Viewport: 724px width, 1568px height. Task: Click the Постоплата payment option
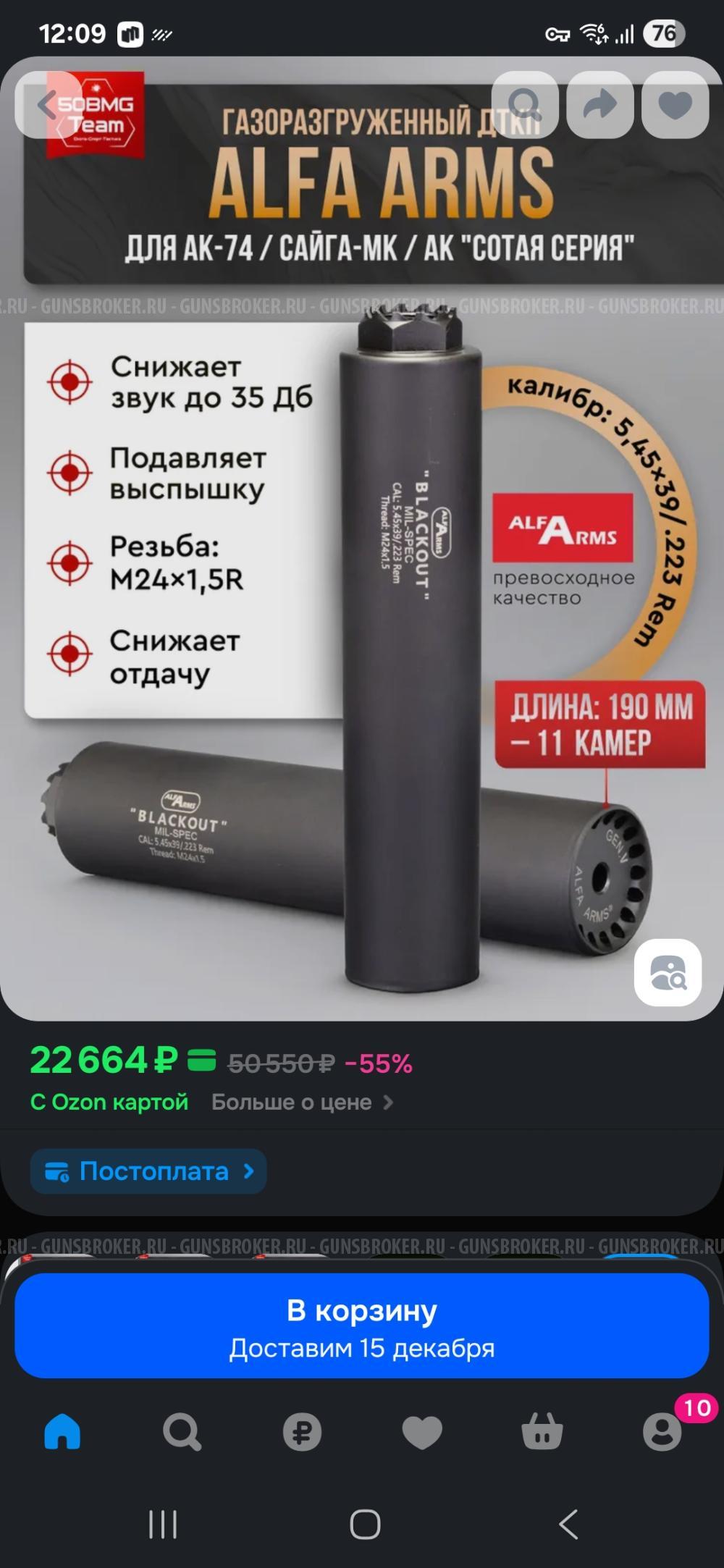coord(148,1171)
